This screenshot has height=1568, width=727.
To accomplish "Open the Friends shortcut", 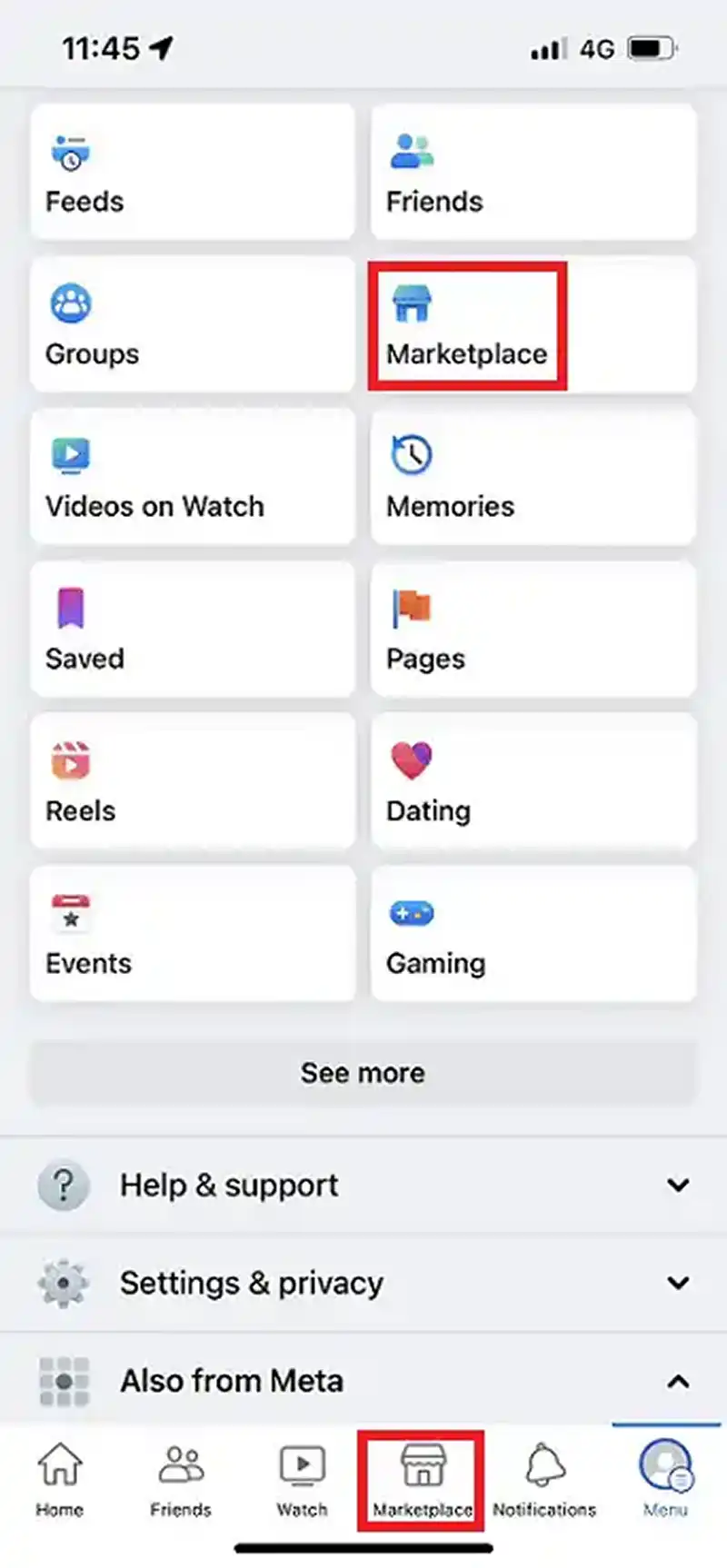I will pos(532,173).
